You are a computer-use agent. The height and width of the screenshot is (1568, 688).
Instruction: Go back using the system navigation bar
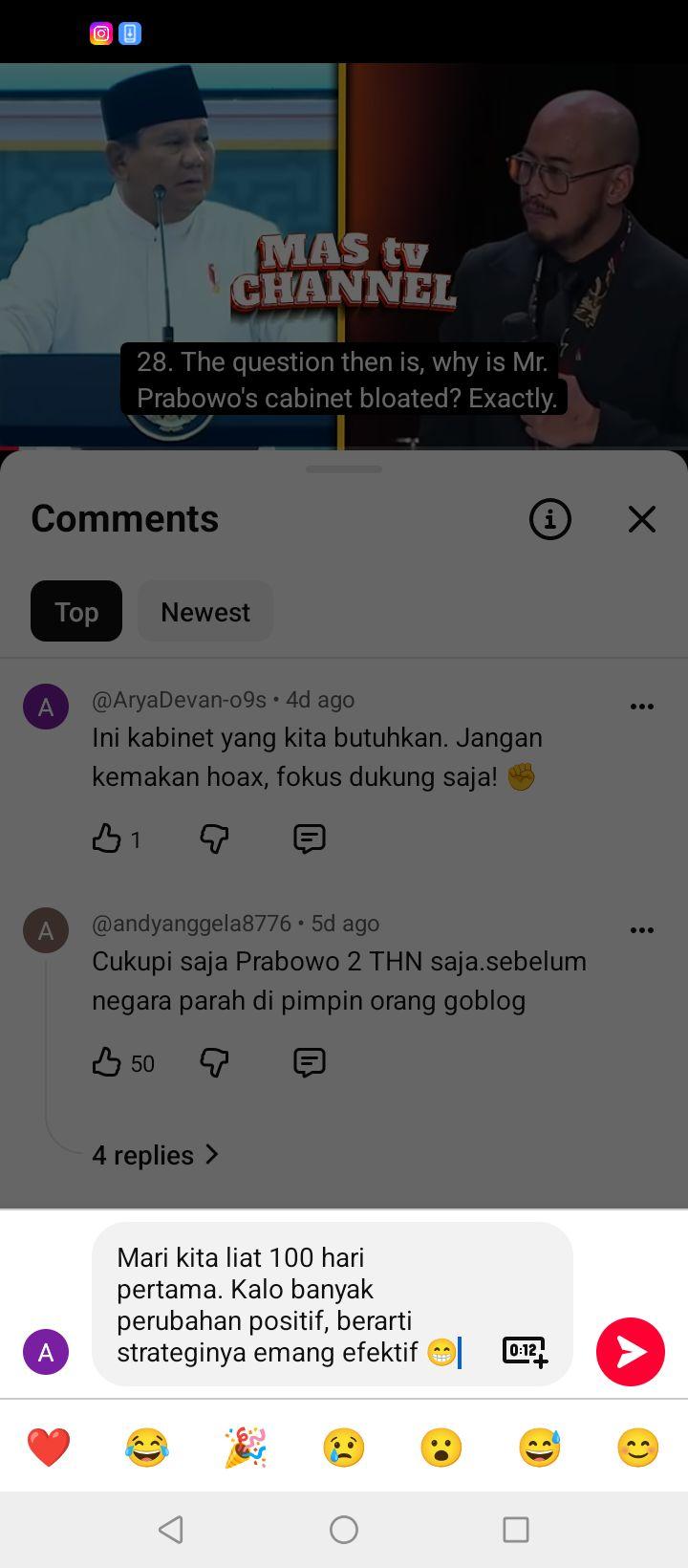tap(171, 1530)
